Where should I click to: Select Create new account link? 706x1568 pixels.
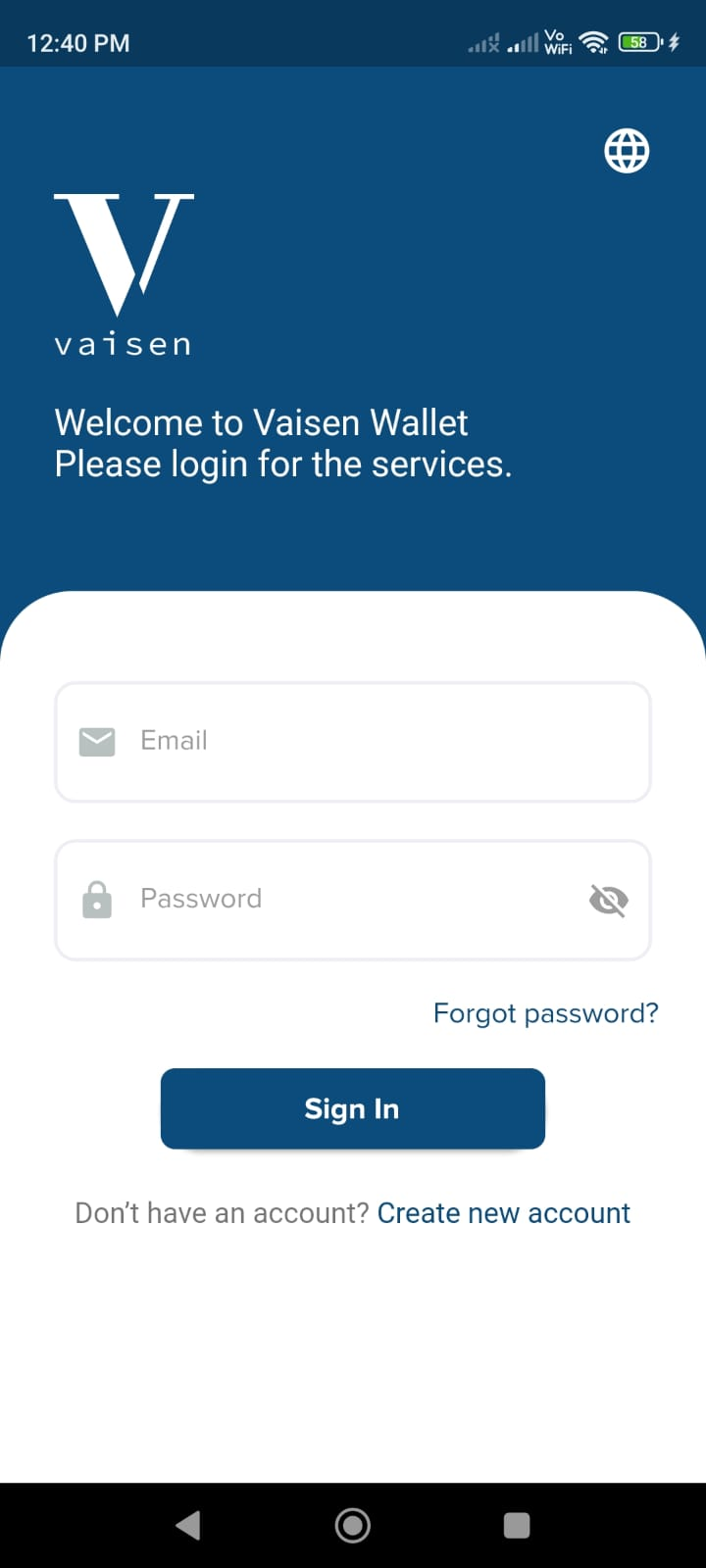point(503,1213)
